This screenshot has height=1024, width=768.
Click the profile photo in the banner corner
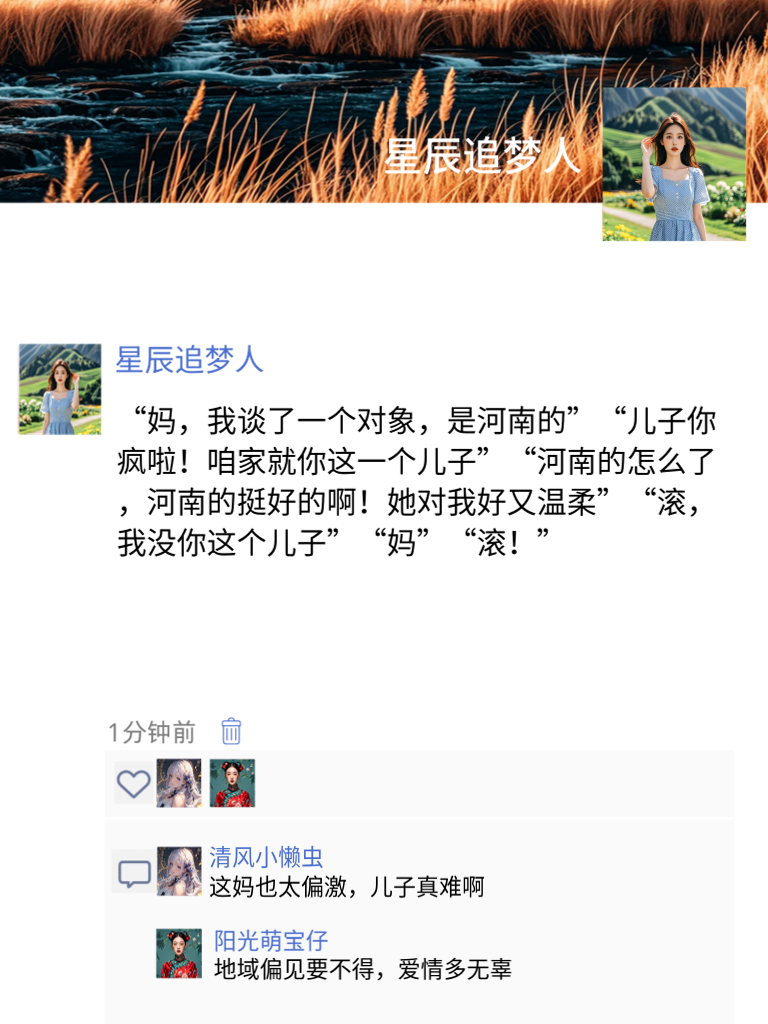click(x=674, y=160)
